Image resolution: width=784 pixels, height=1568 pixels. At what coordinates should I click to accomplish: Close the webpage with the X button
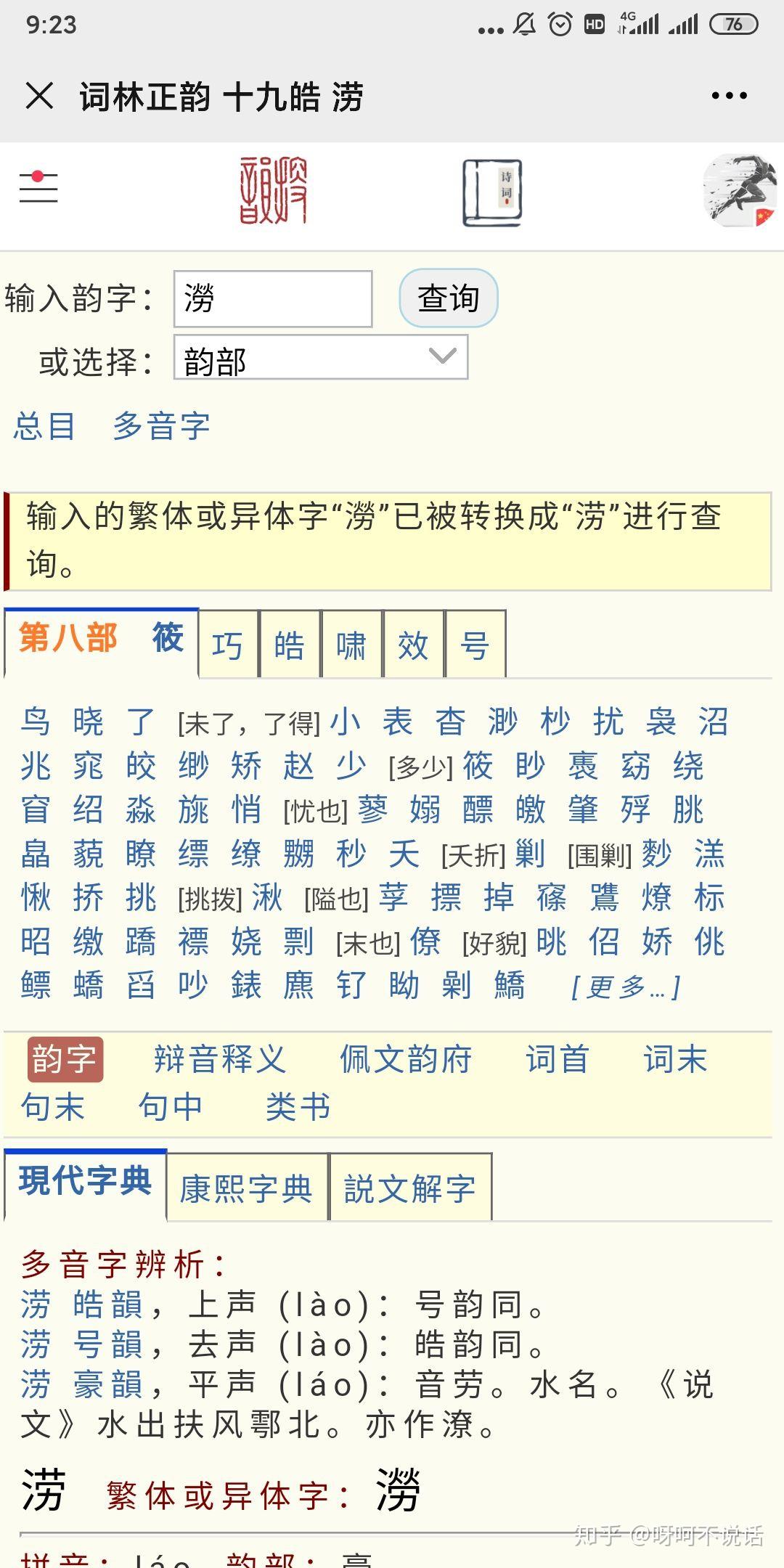tap(39, 96)
